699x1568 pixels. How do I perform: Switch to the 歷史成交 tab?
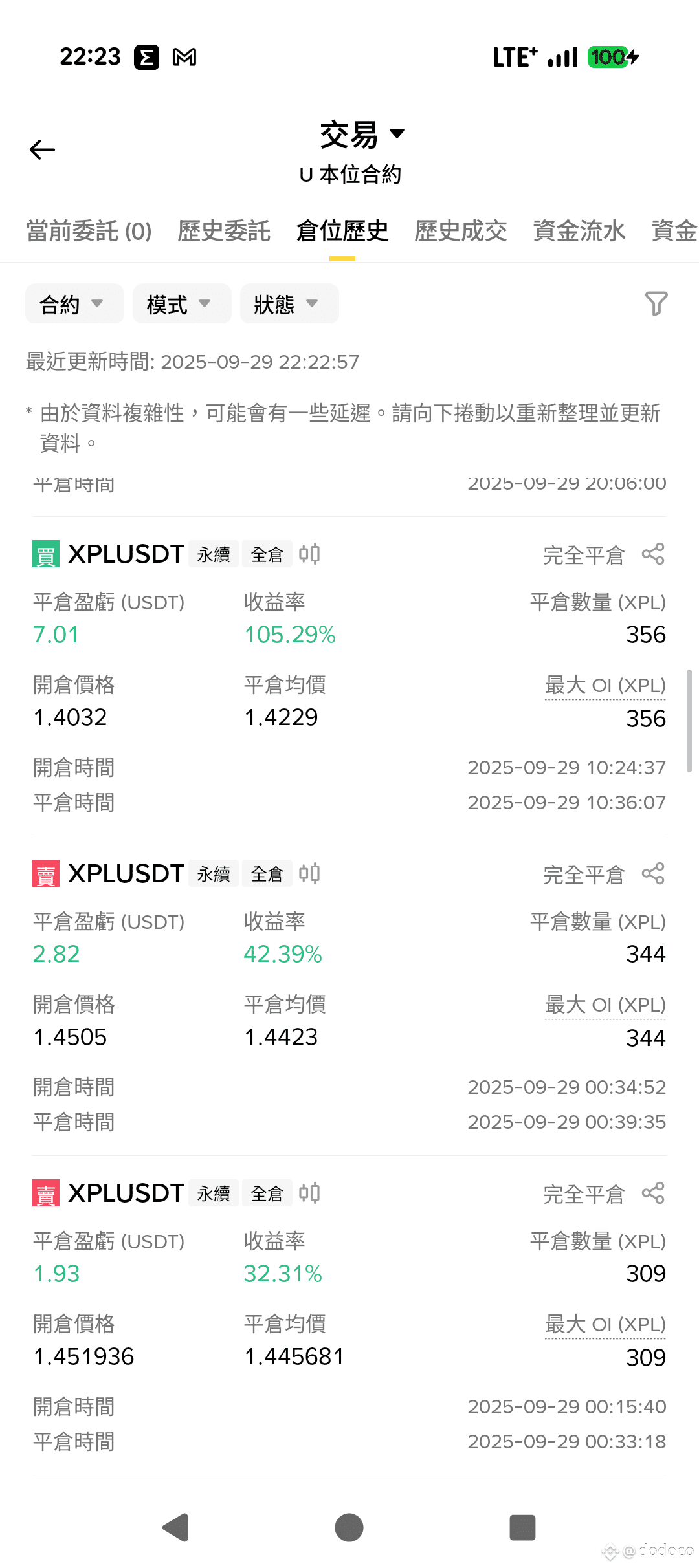tap(461, 231)
